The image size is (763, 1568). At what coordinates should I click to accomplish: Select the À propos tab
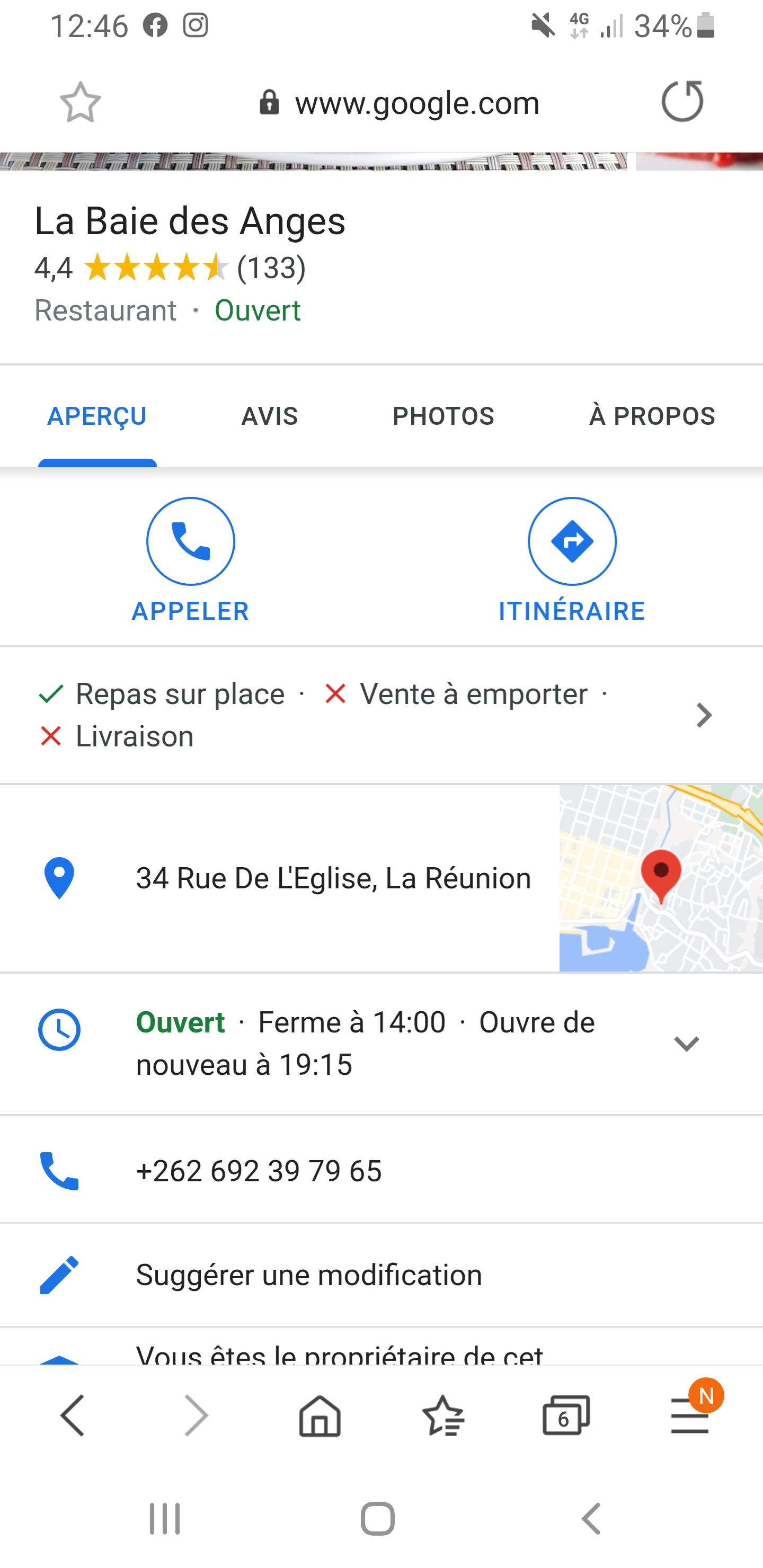click(x=652, y=416)
